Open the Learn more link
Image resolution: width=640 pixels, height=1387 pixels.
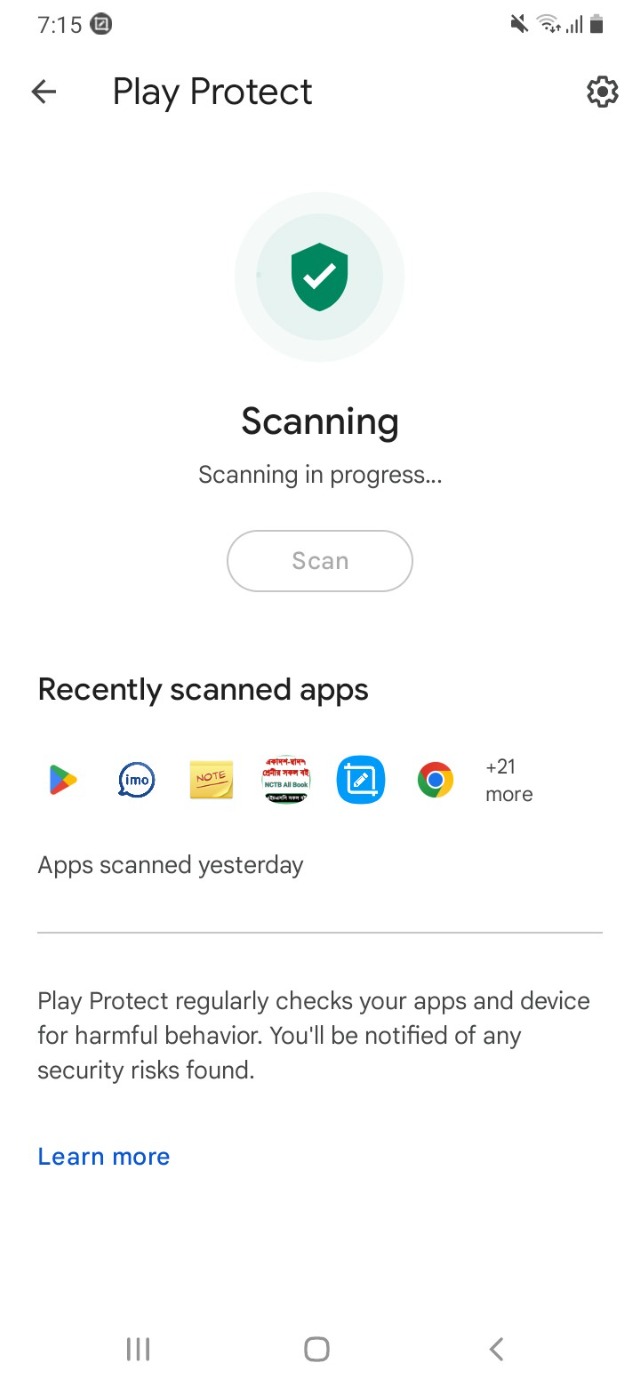click(x=104, y=1157)
